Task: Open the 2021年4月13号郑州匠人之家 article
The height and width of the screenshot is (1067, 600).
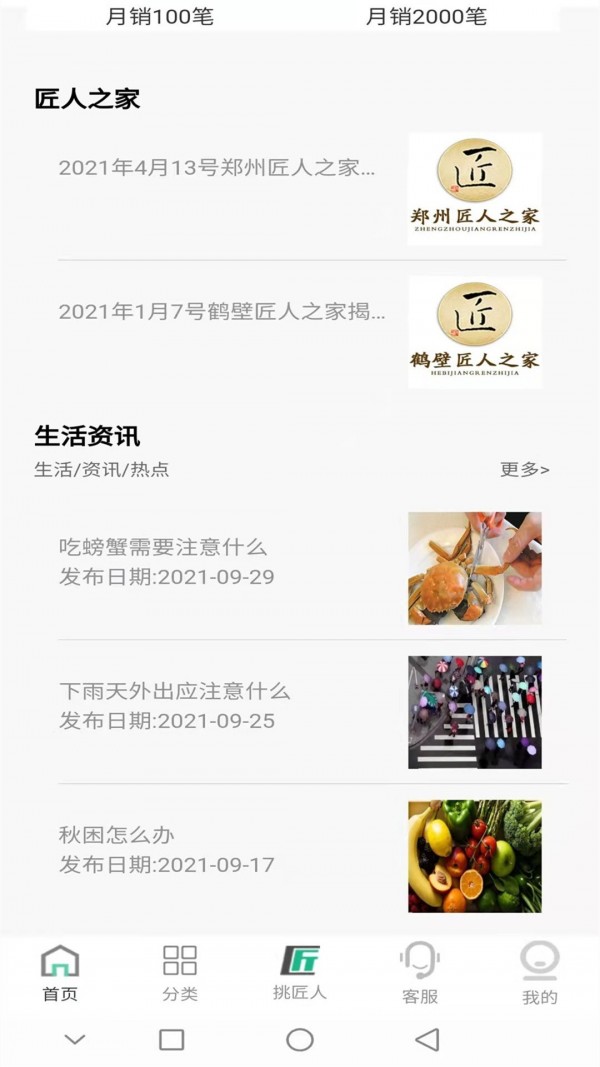Action: click(217, 168)
